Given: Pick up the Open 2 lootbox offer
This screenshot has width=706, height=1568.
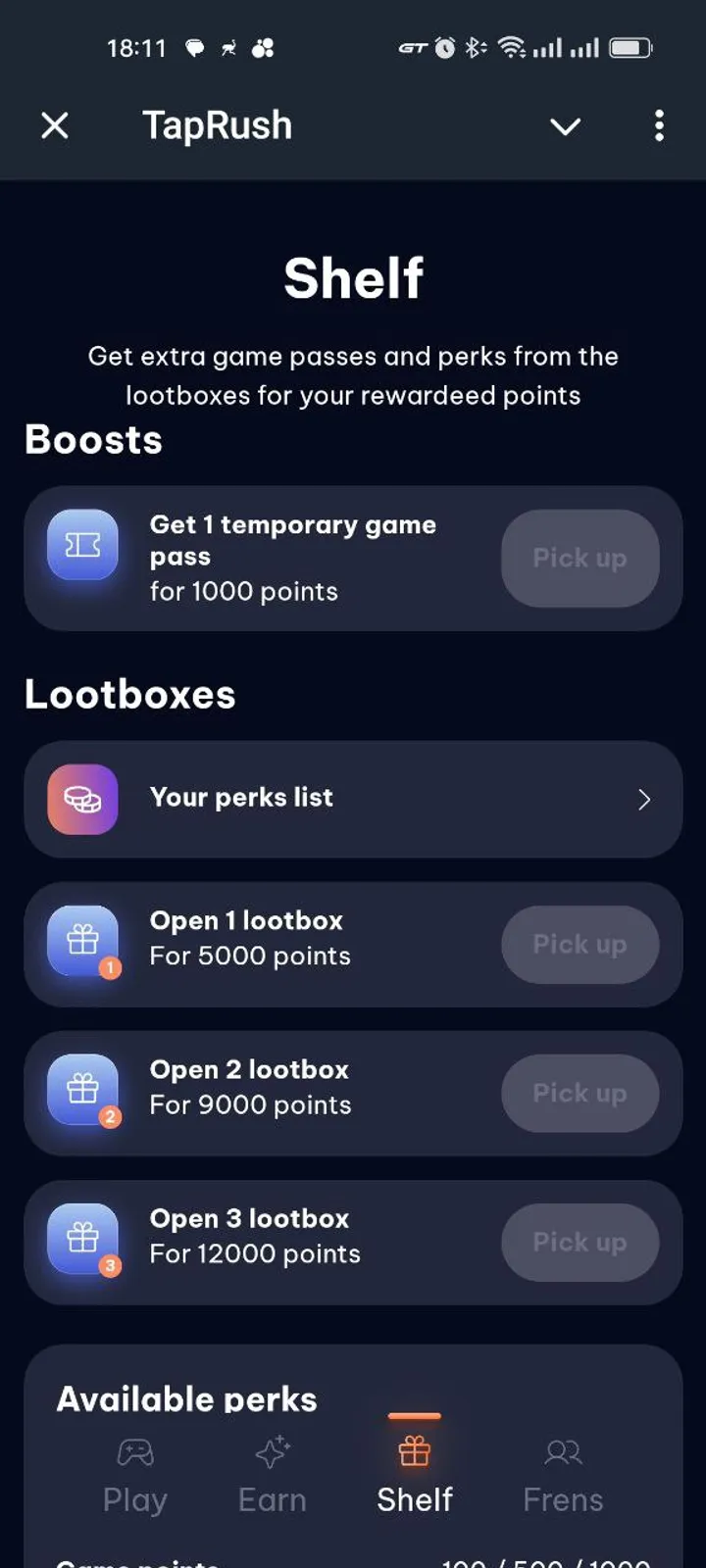Looking at the screenshot, I should [x=580, y=1093].
